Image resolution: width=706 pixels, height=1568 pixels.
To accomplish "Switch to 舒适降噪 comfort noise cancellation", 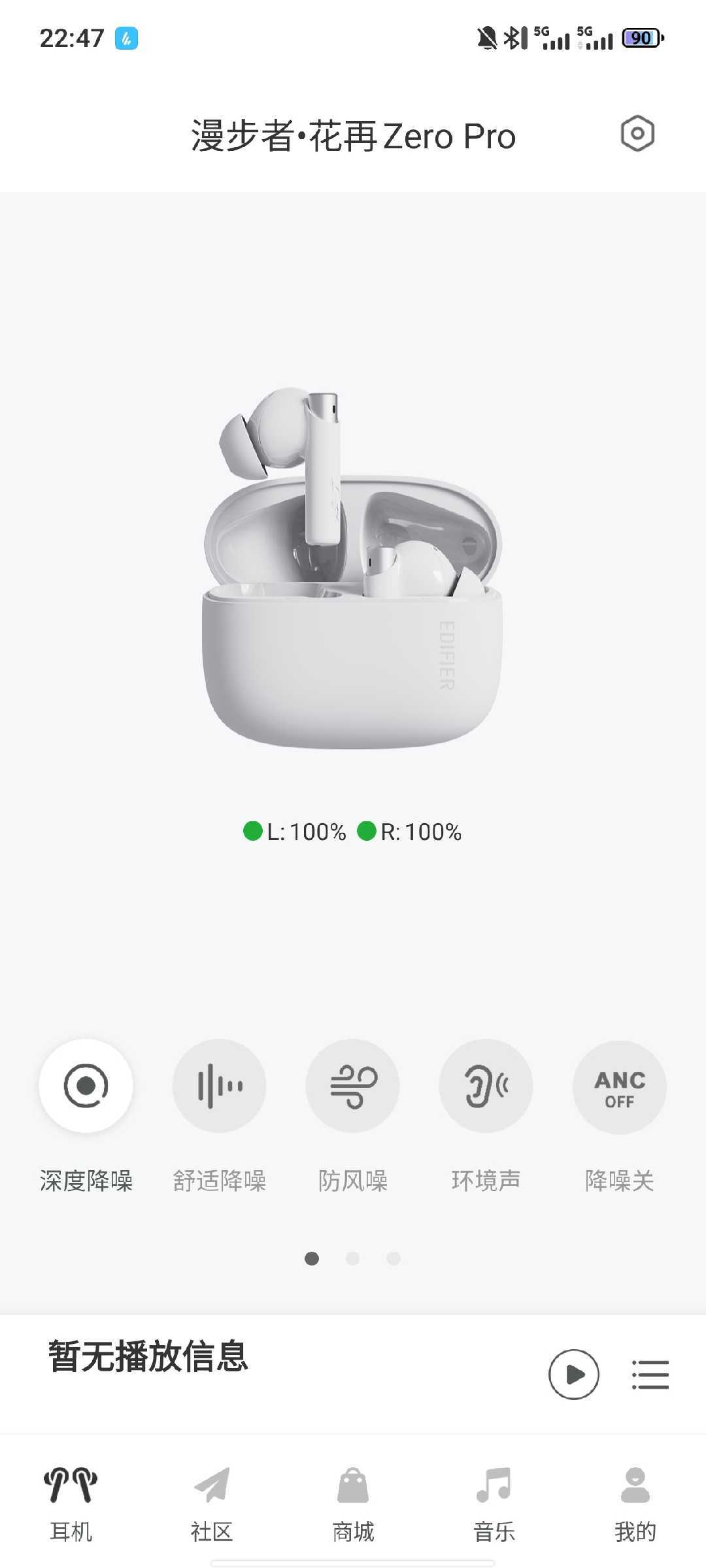I will [x=219, y=1086].
